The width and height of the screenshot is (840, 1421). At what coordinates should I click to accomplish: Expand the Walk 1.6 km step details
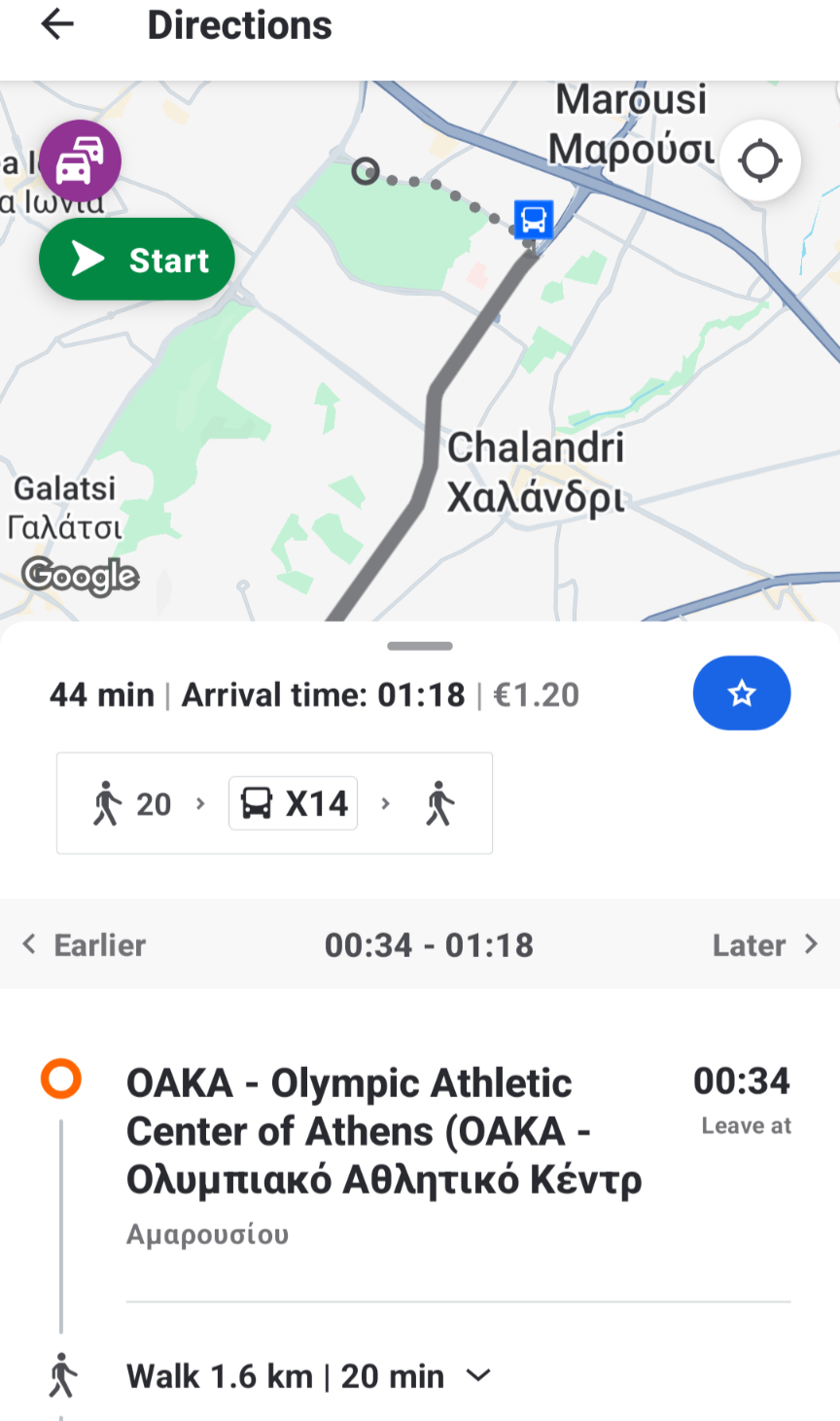(x=309, y=1376)
